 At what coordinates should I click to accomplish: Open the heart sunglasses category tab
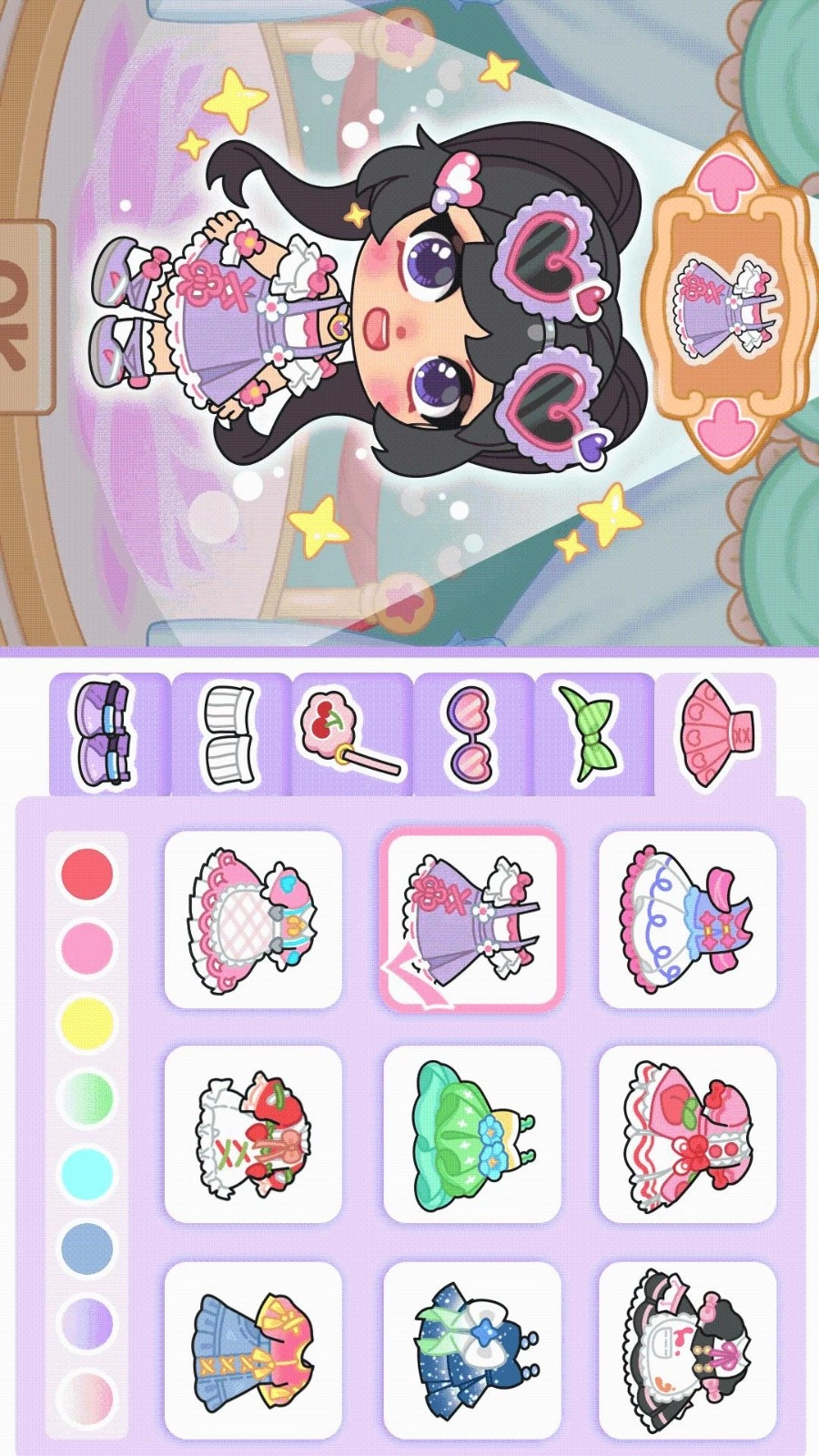click(473, 734)
